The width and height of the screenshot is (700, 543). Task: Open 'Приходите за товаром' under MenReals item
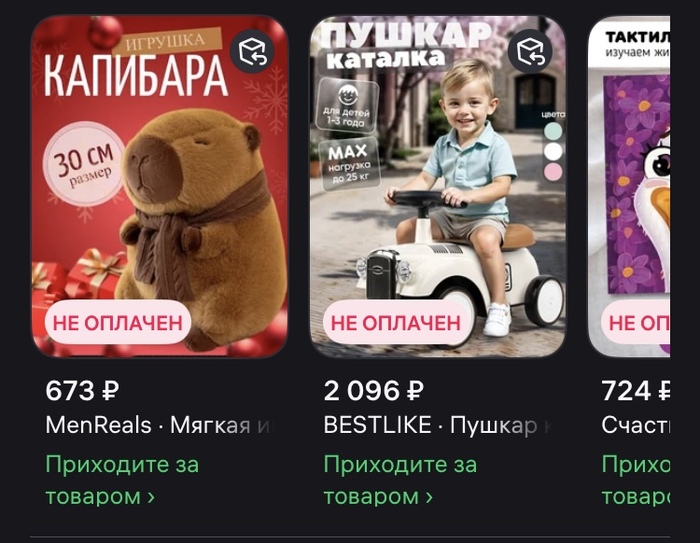coord(121,480)
